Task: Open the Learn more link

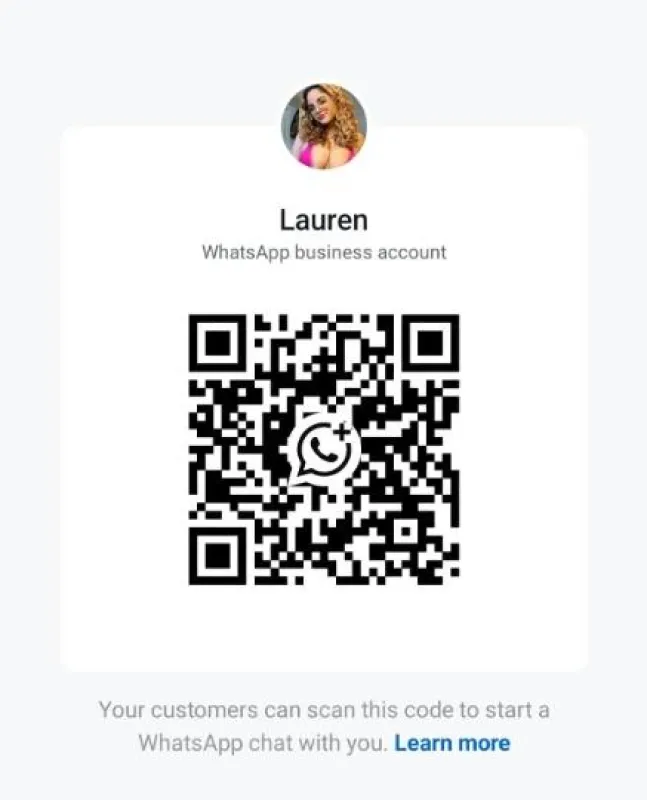Action: [x=452, y=743]
